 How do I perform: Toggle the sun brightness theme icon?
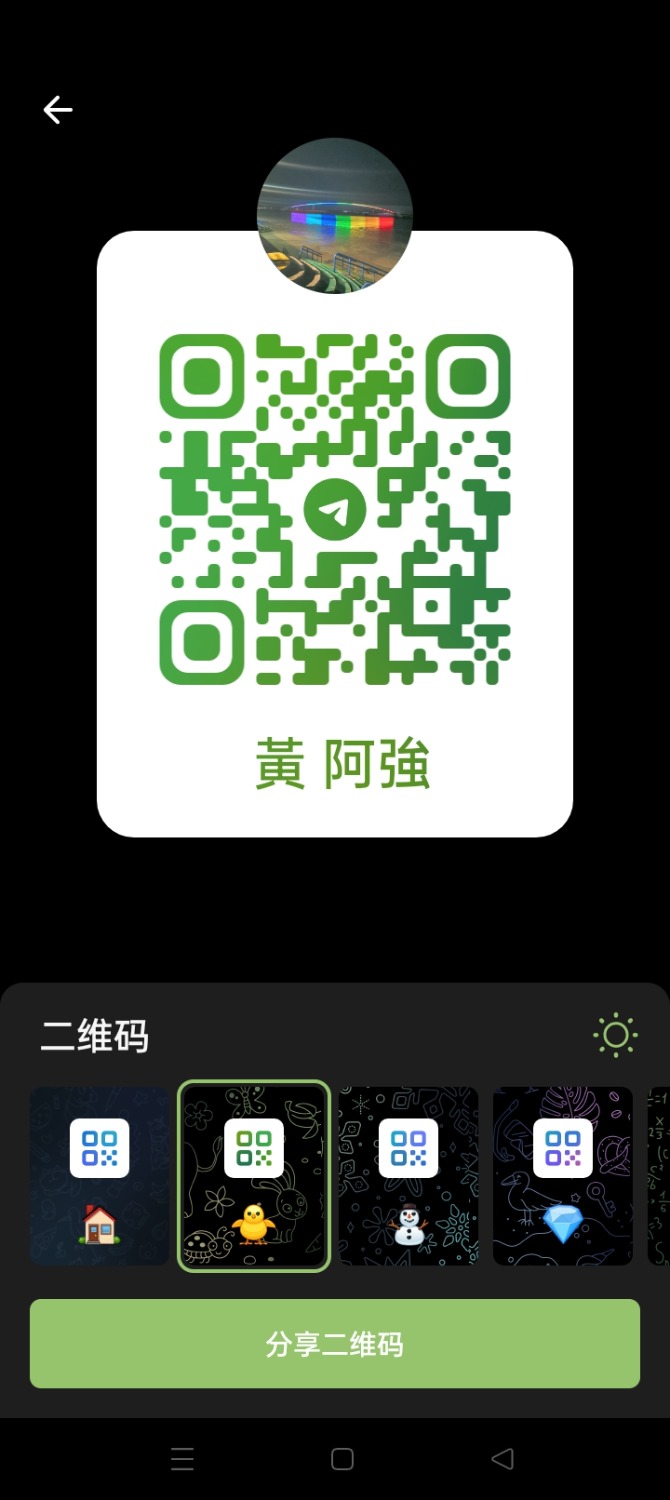coord(615,1035)
